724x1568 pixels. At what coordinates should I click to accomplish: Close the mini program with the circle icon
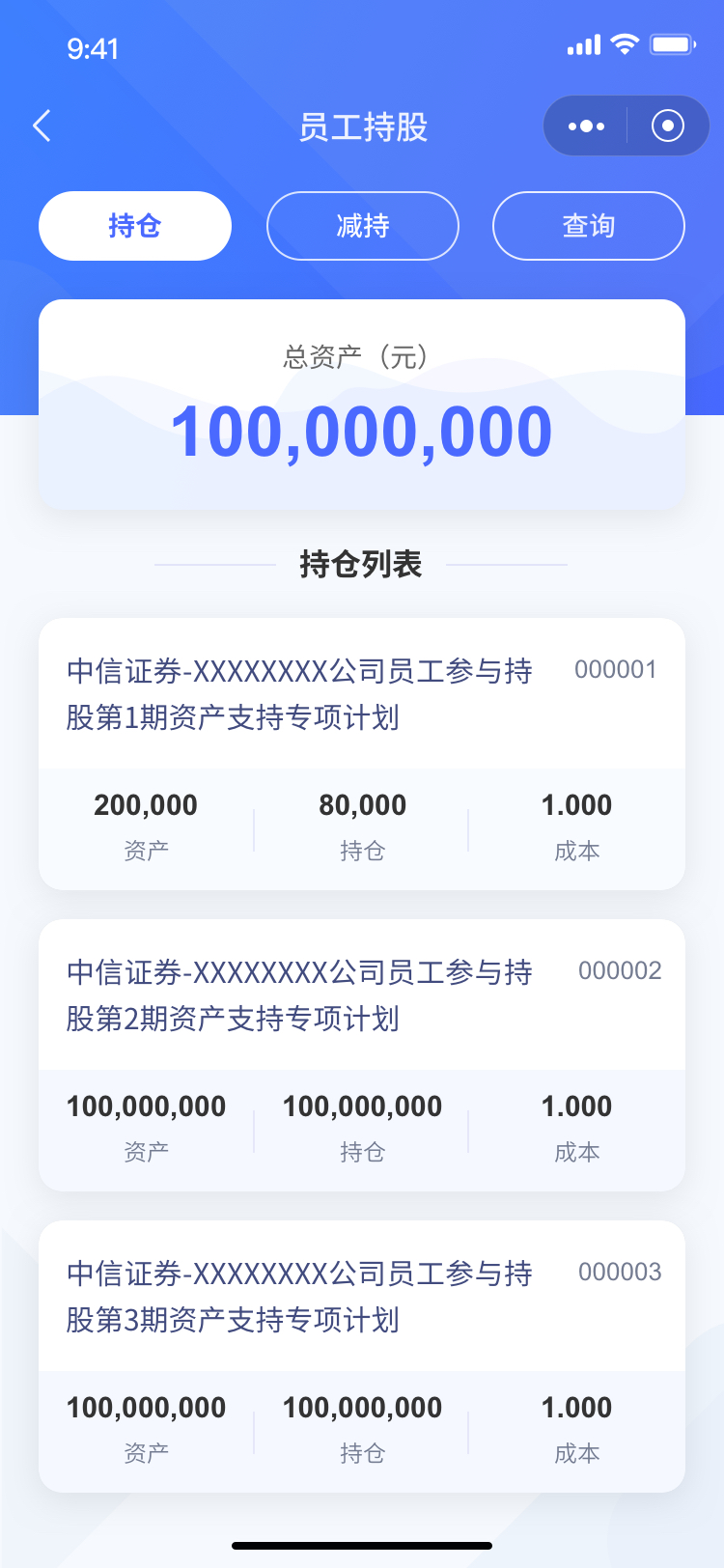coord(667,126)
